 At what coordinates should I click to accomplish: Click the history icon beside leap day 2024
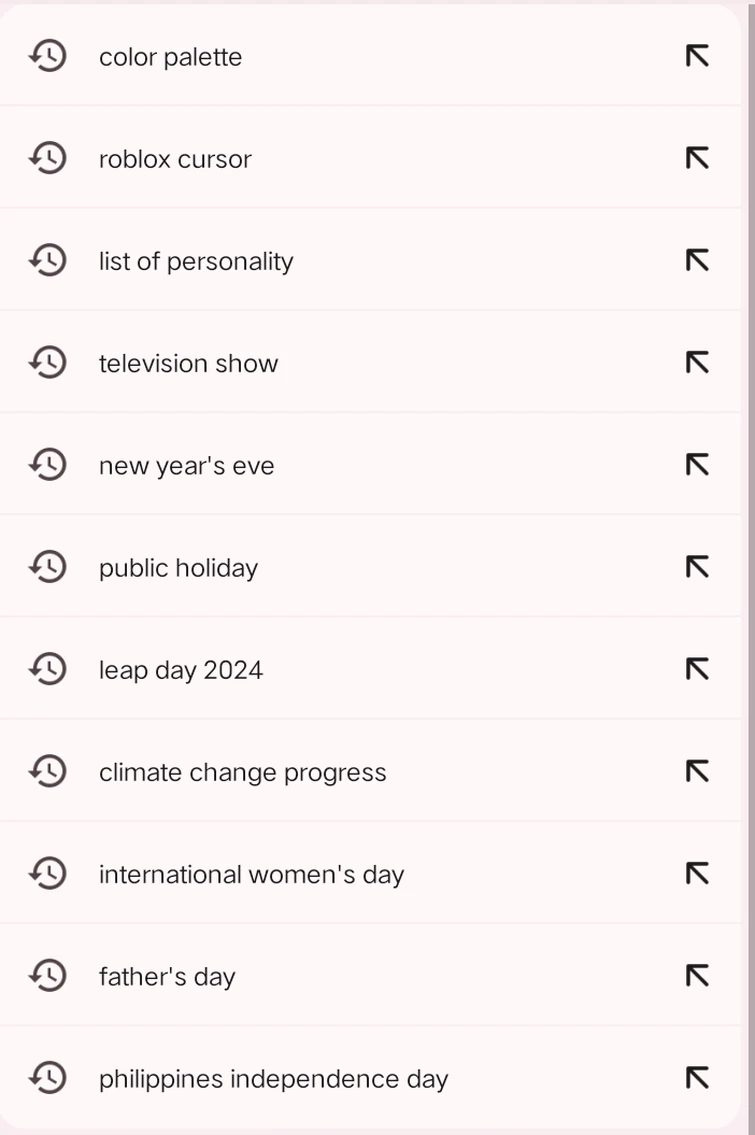[45, 669]
